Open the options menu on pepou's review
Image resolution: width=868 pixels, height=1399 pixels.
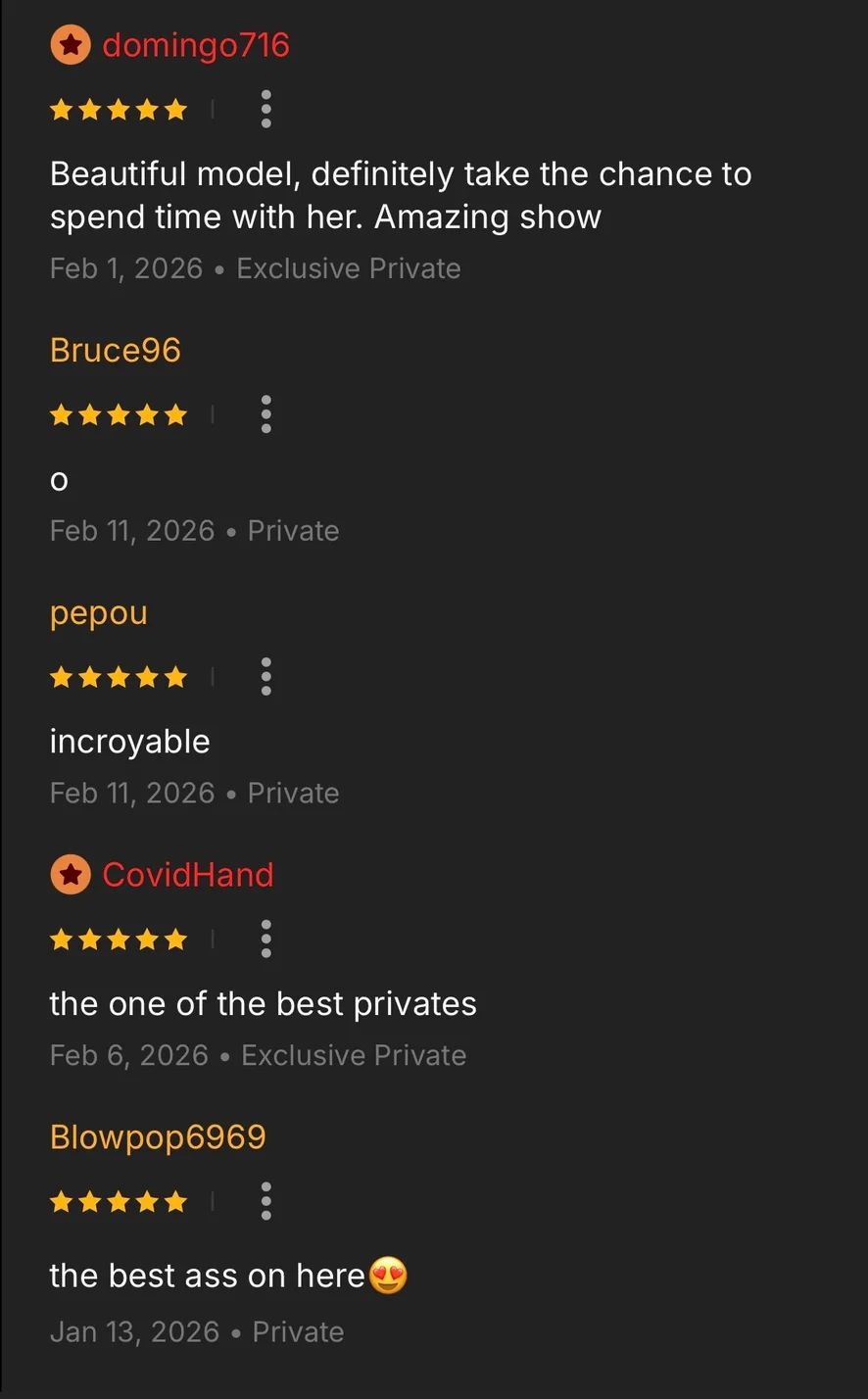point(265,676)
